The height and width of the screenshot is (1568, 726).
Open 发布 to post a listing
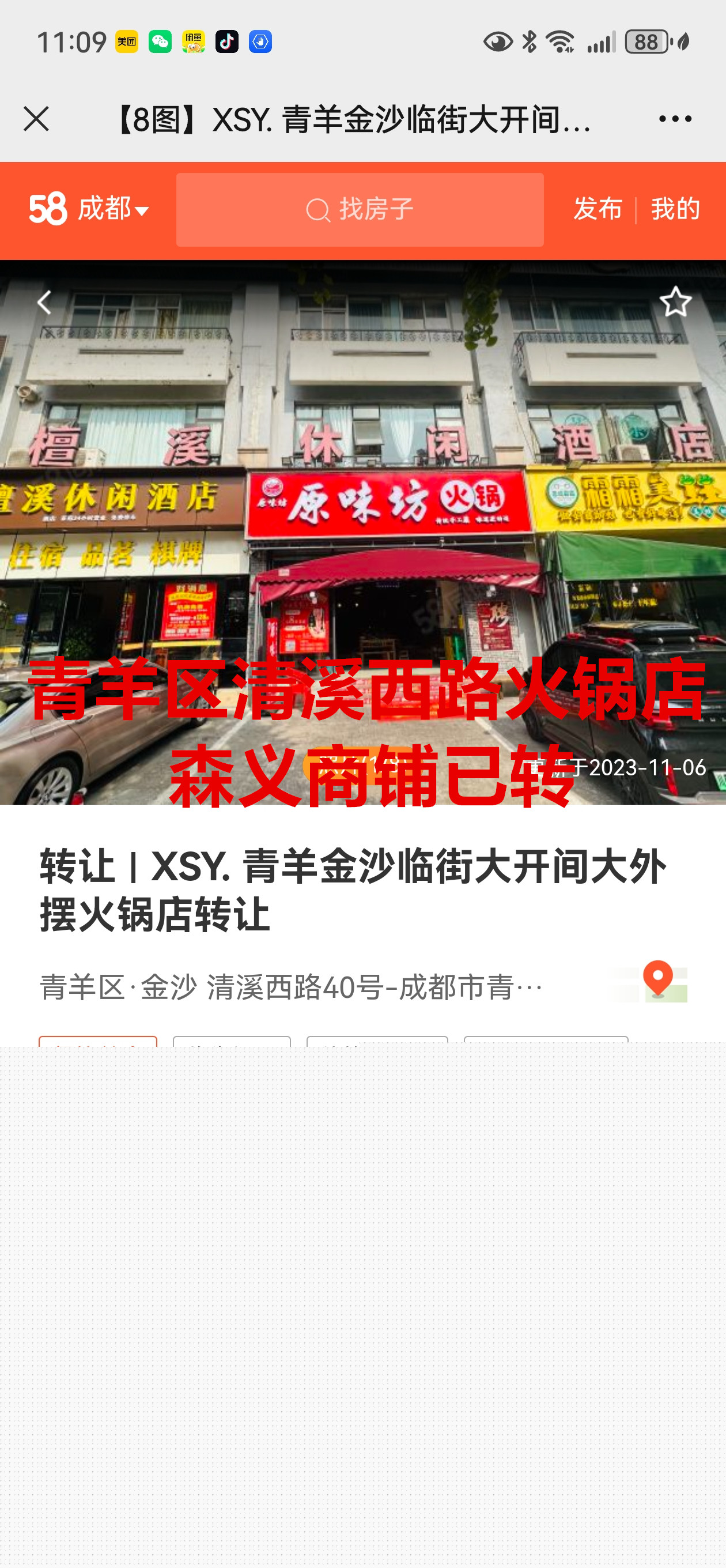[x=598, y=209]
